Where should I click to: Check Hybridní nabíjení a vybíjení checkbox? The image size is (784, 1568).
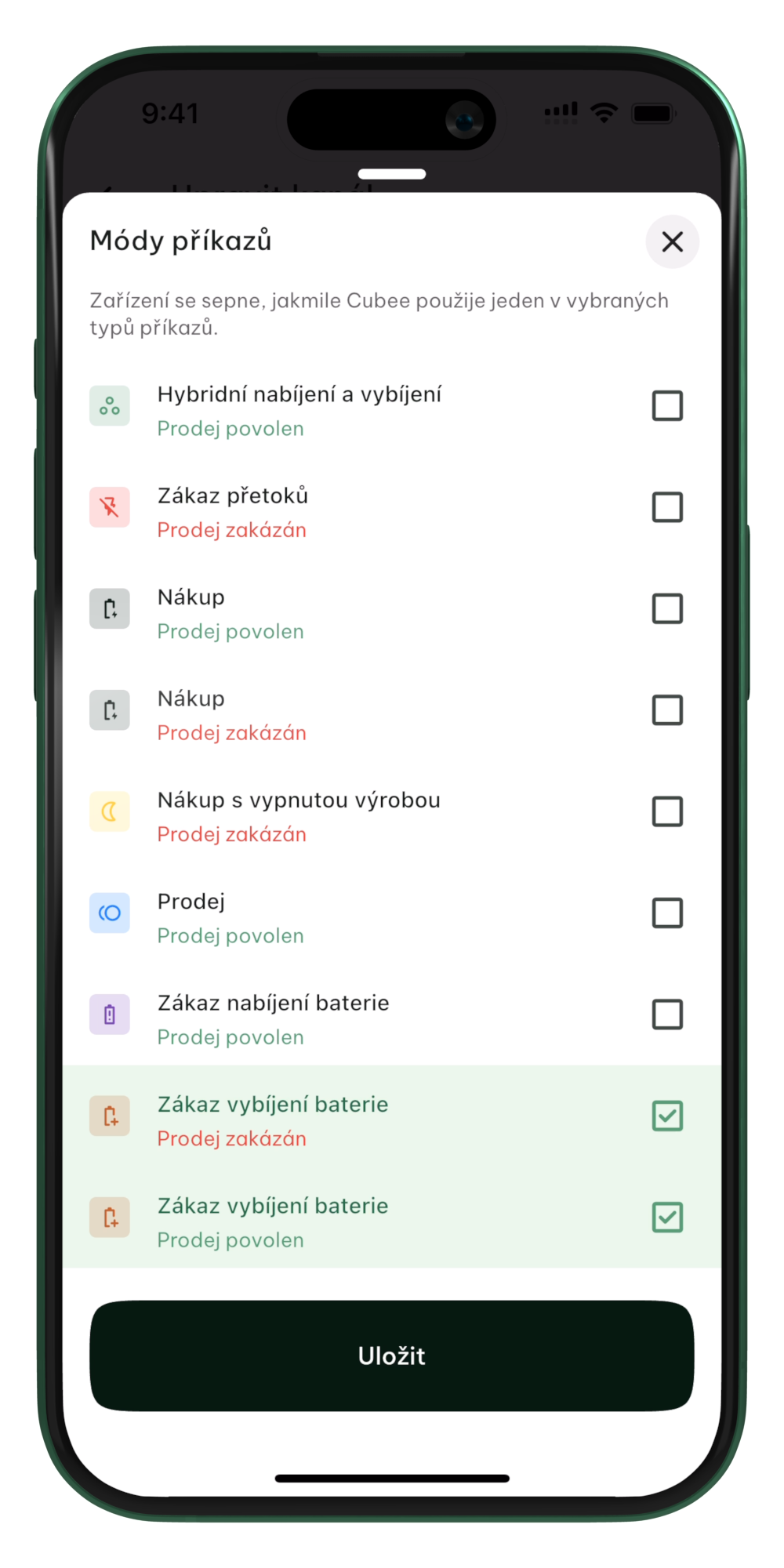(x=667, y=406)
